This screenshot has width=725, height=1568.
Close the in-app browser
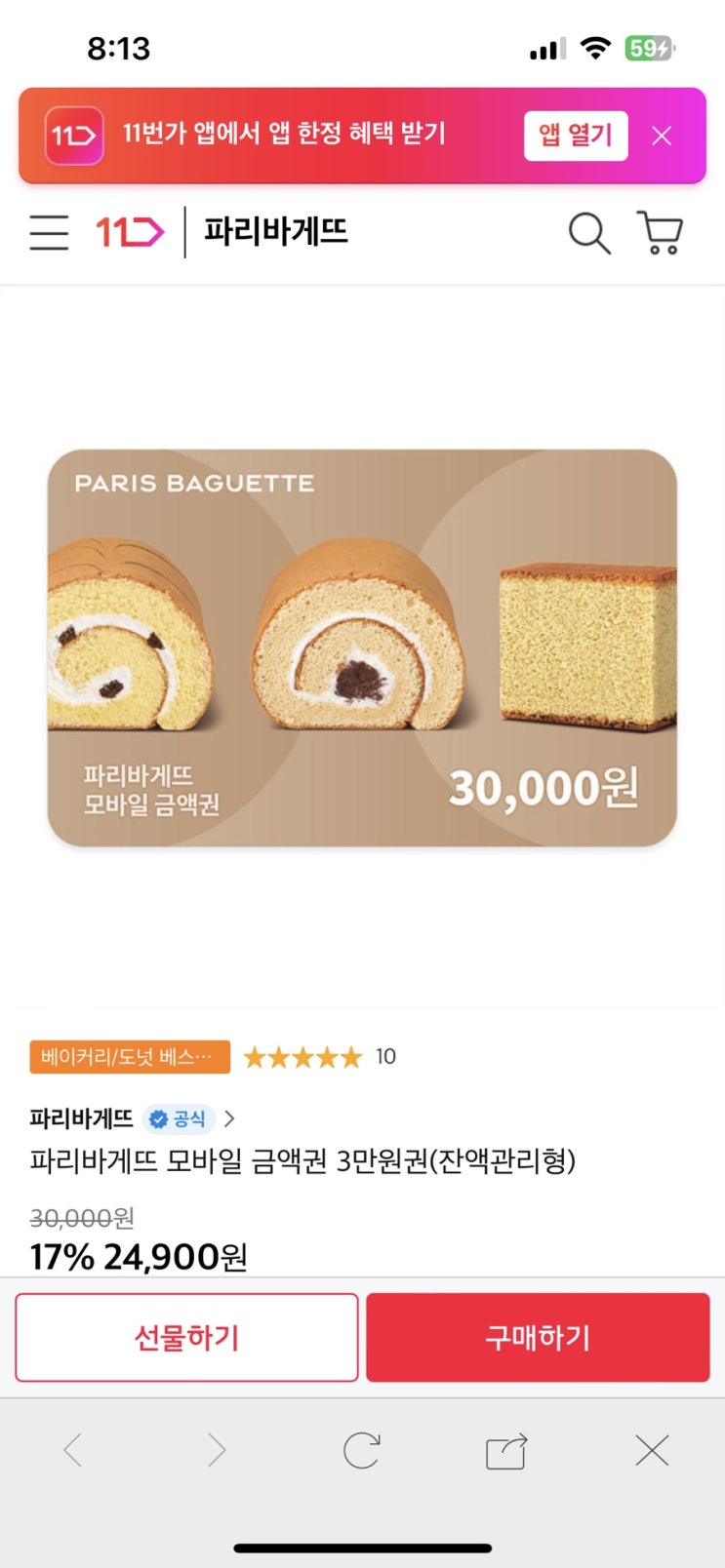(x=651, y=1451)
